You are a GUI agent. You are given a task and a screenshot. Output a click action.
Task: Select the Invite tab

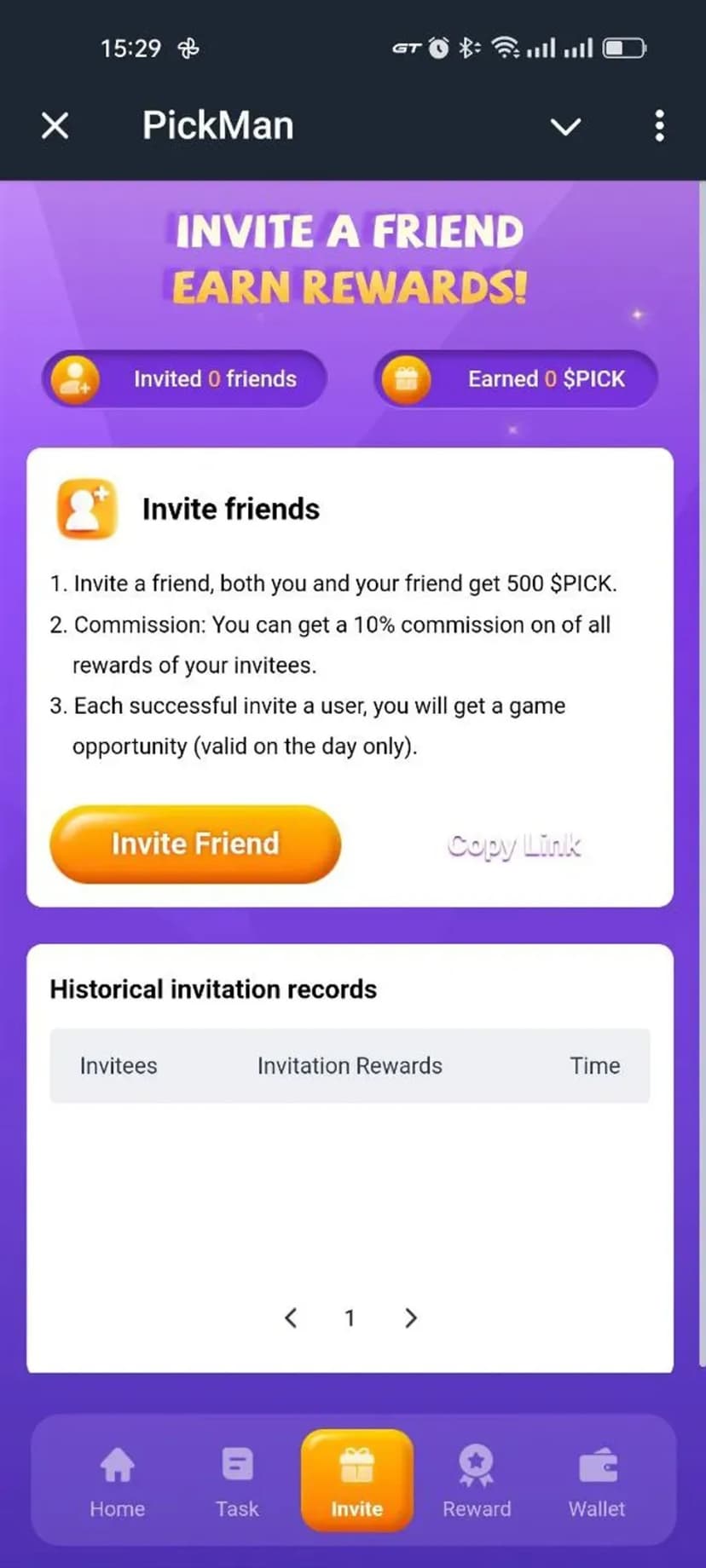[x=356, y=1482]
